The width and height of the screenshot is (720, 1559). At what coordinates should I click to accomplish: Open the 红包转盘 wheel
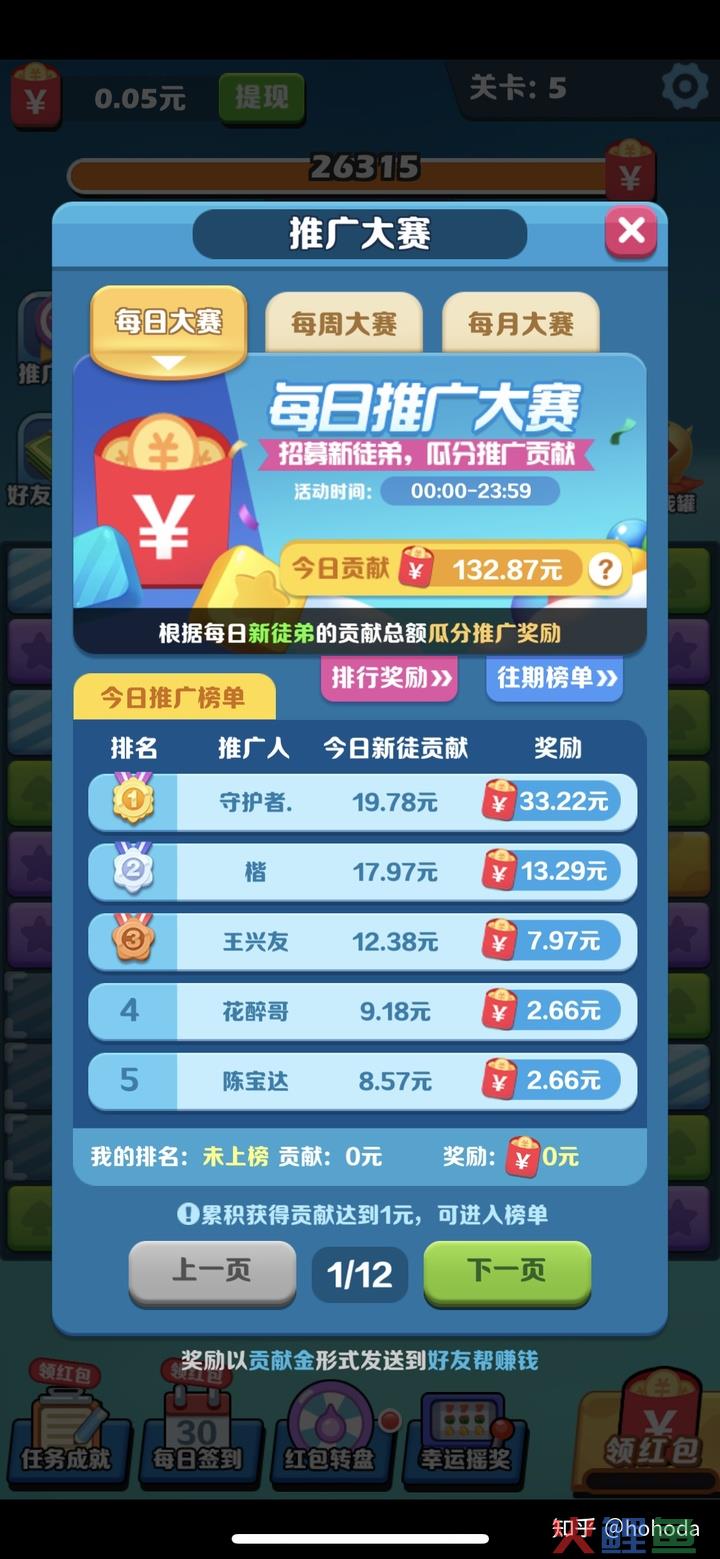click(x=330, y=1428)
